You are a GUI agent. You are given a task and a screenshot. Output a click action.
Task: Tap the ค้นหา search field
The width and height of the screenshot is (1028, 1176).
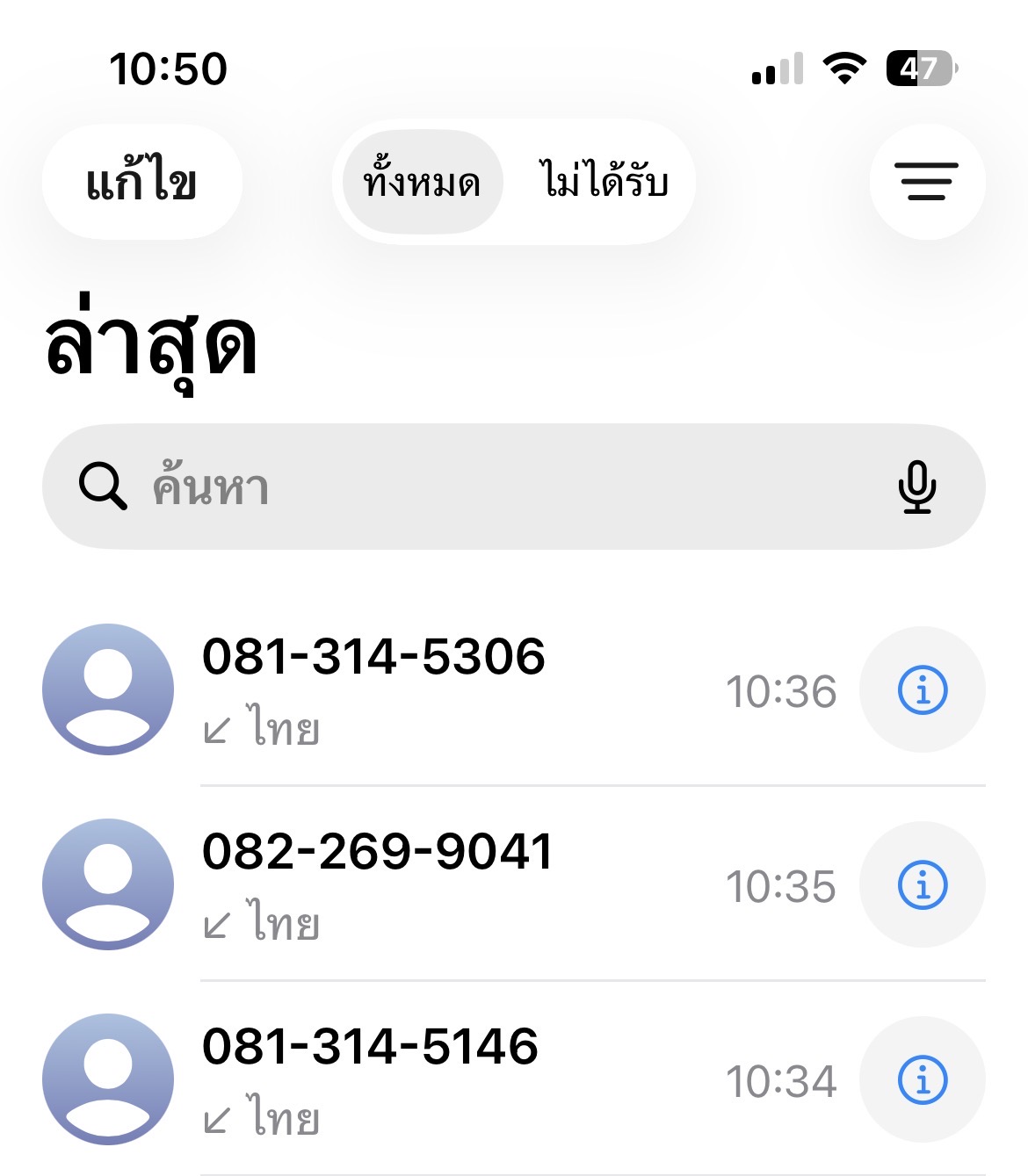tap(514, 487)
